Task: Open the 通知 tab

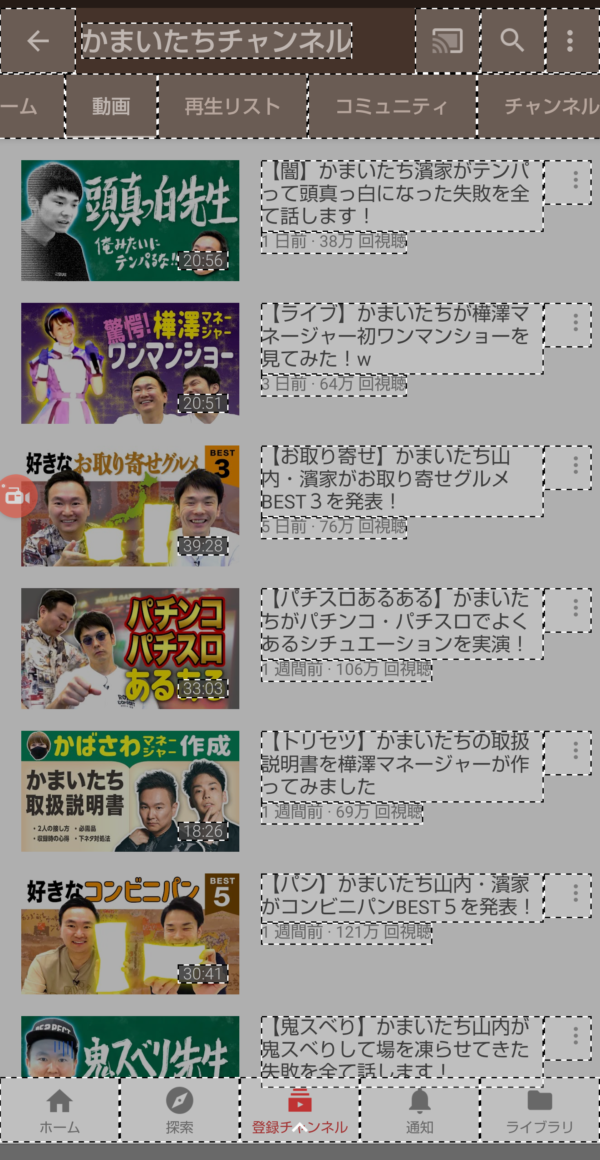Action: [x=419, y=1110]
